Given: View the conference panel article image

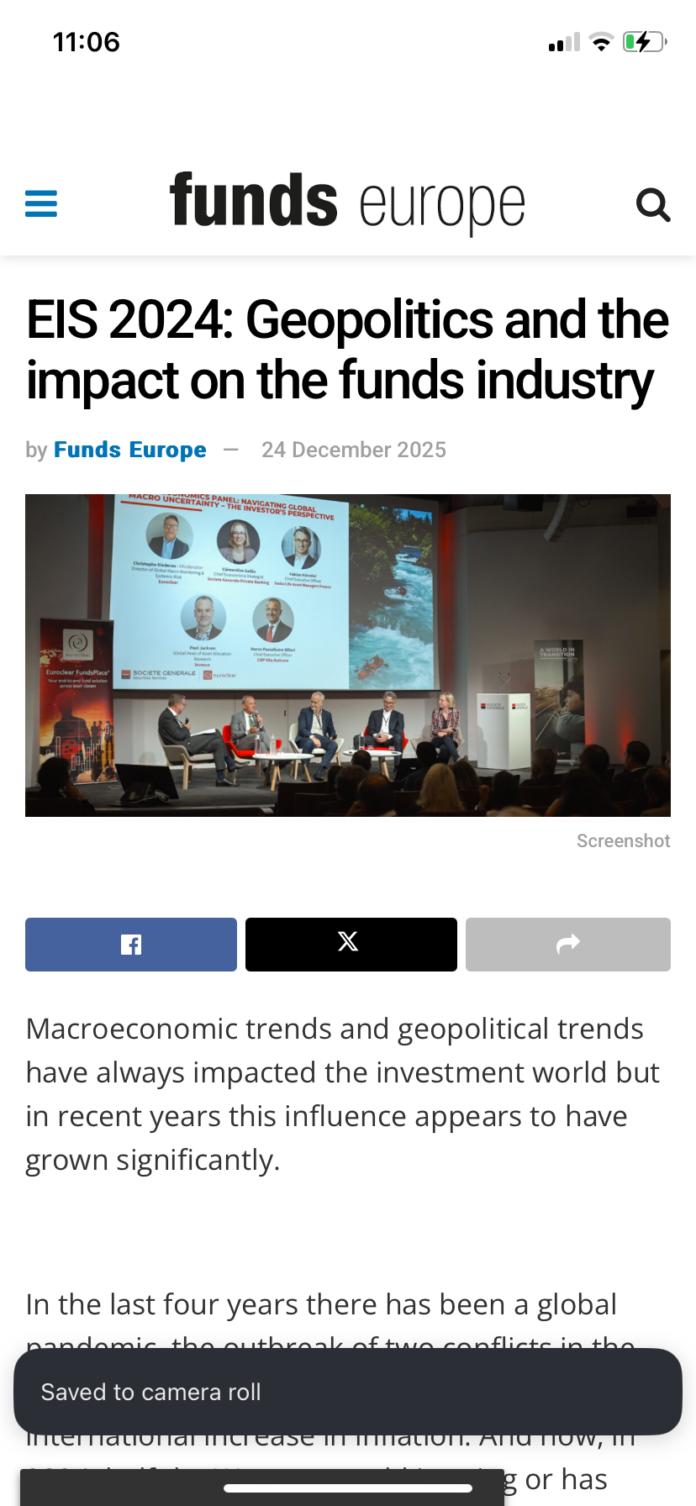Looking at the screenshot, I should [x=348, y=655].
